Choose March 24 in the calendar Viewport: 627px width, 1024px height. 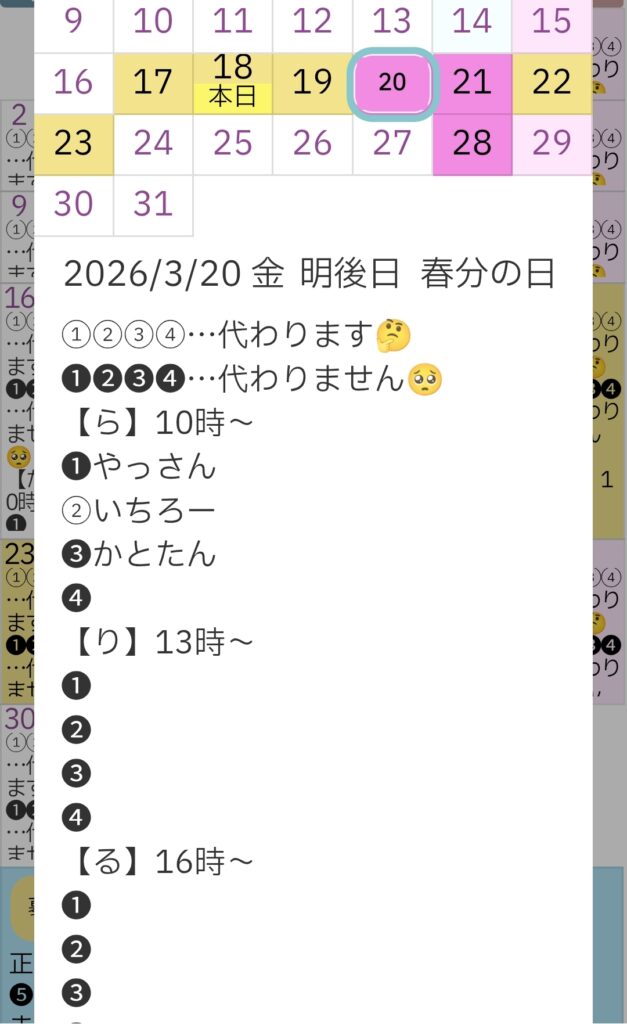[x=153, y=144]
